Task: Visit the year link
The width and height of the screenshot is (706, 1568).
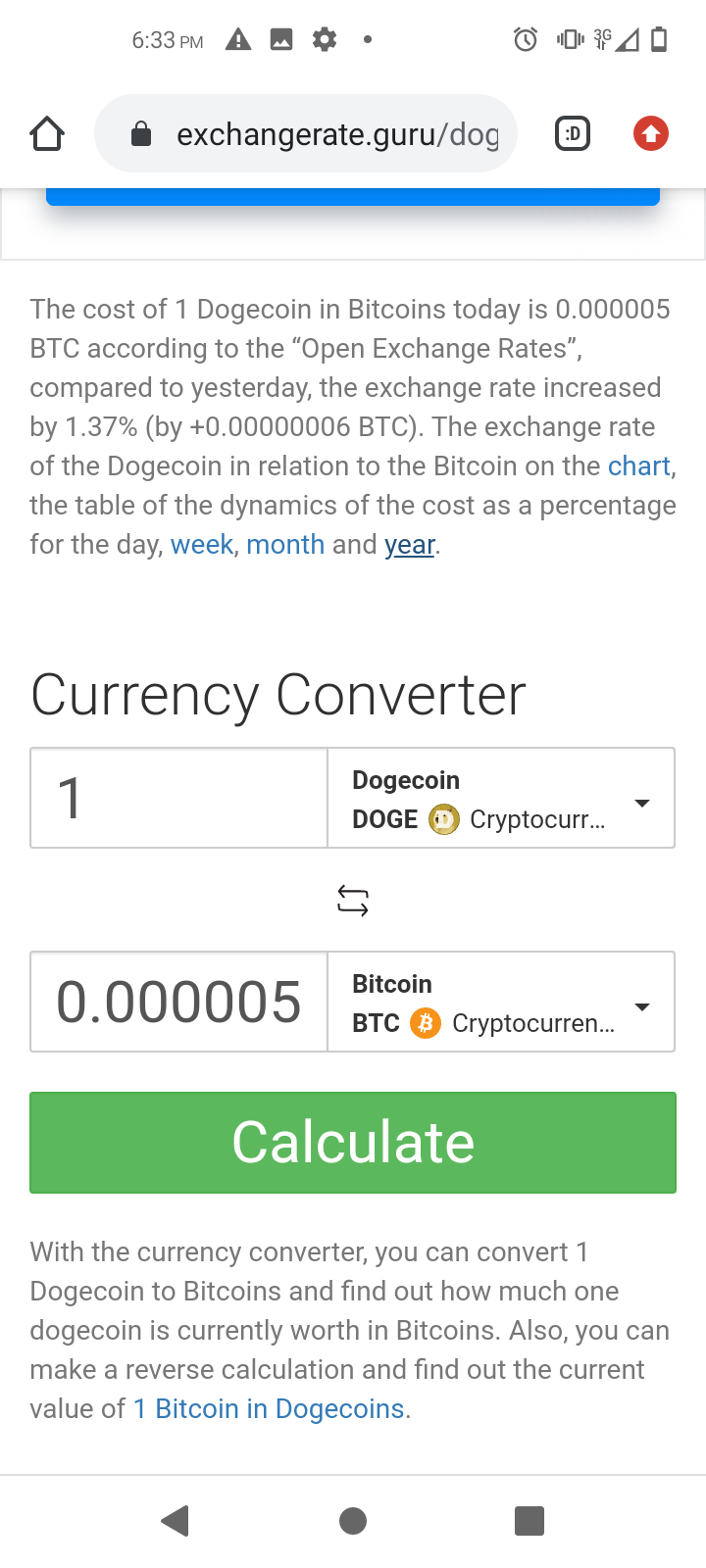Action: (409, 544)
